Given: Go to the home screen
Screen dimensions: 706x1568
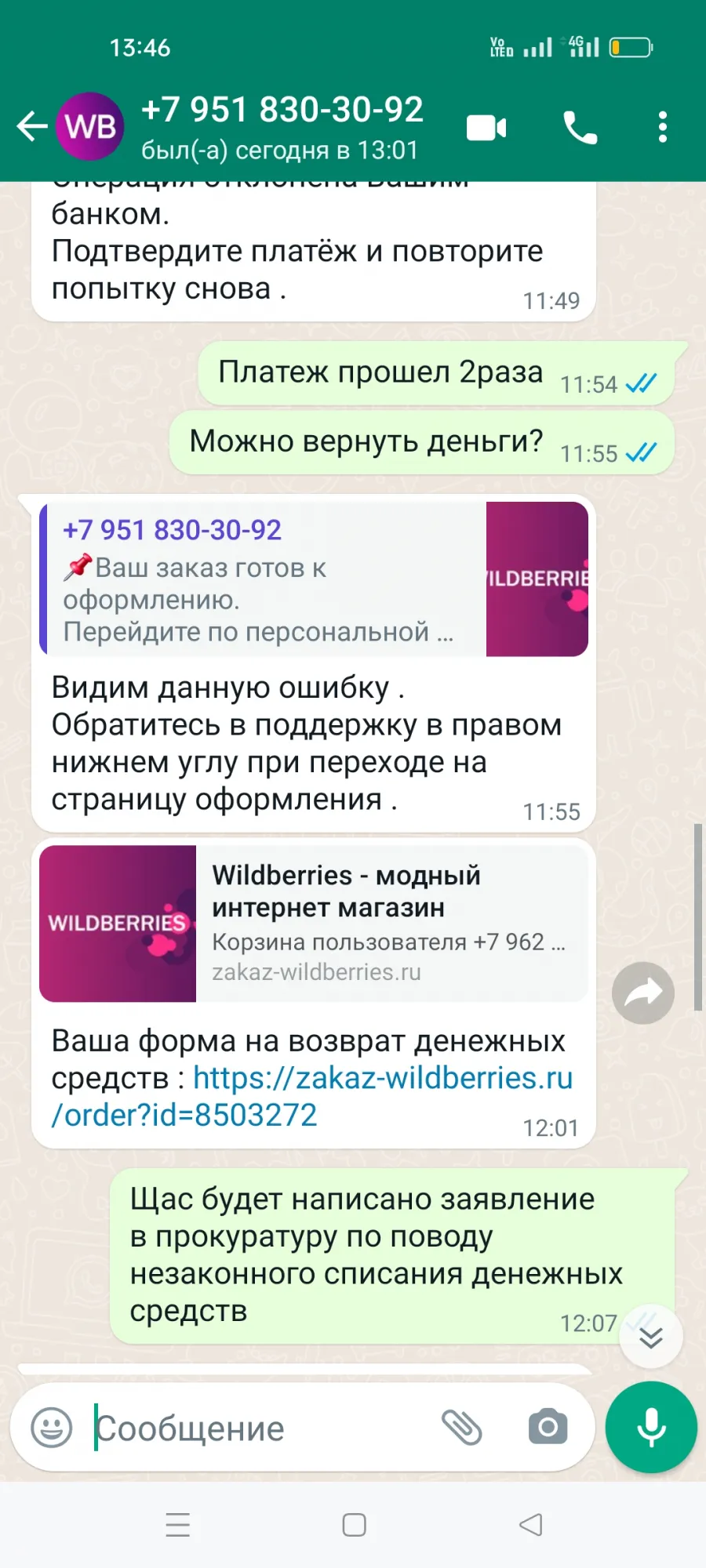Looking at the screenshot, I should [354, 1525].
